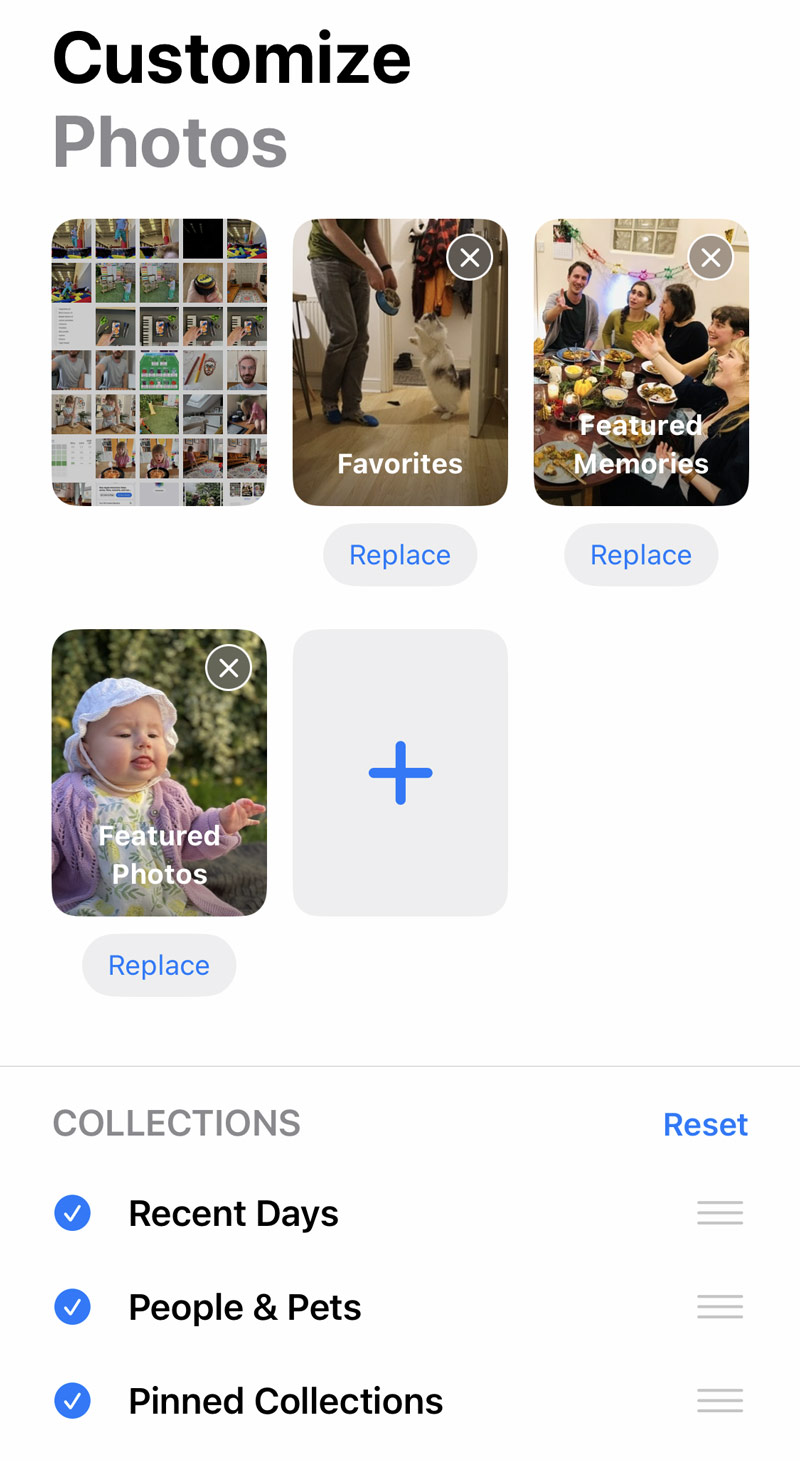The width and height of the screenshot is (800, 1461).
Task: Open the Featured Memories tile
Action: (x=641, y=362)
